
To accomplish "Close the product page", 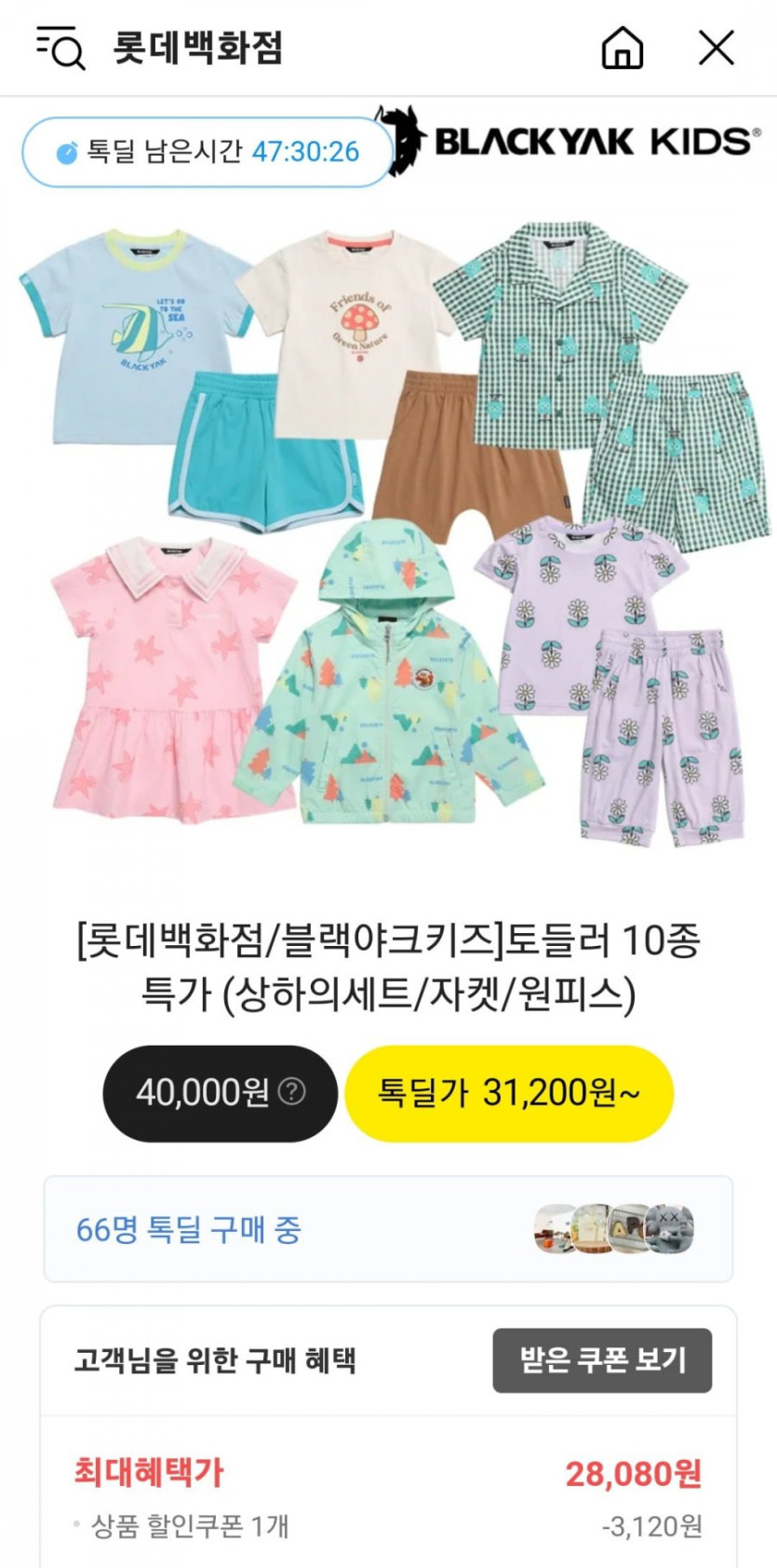I will click(717, 47).
